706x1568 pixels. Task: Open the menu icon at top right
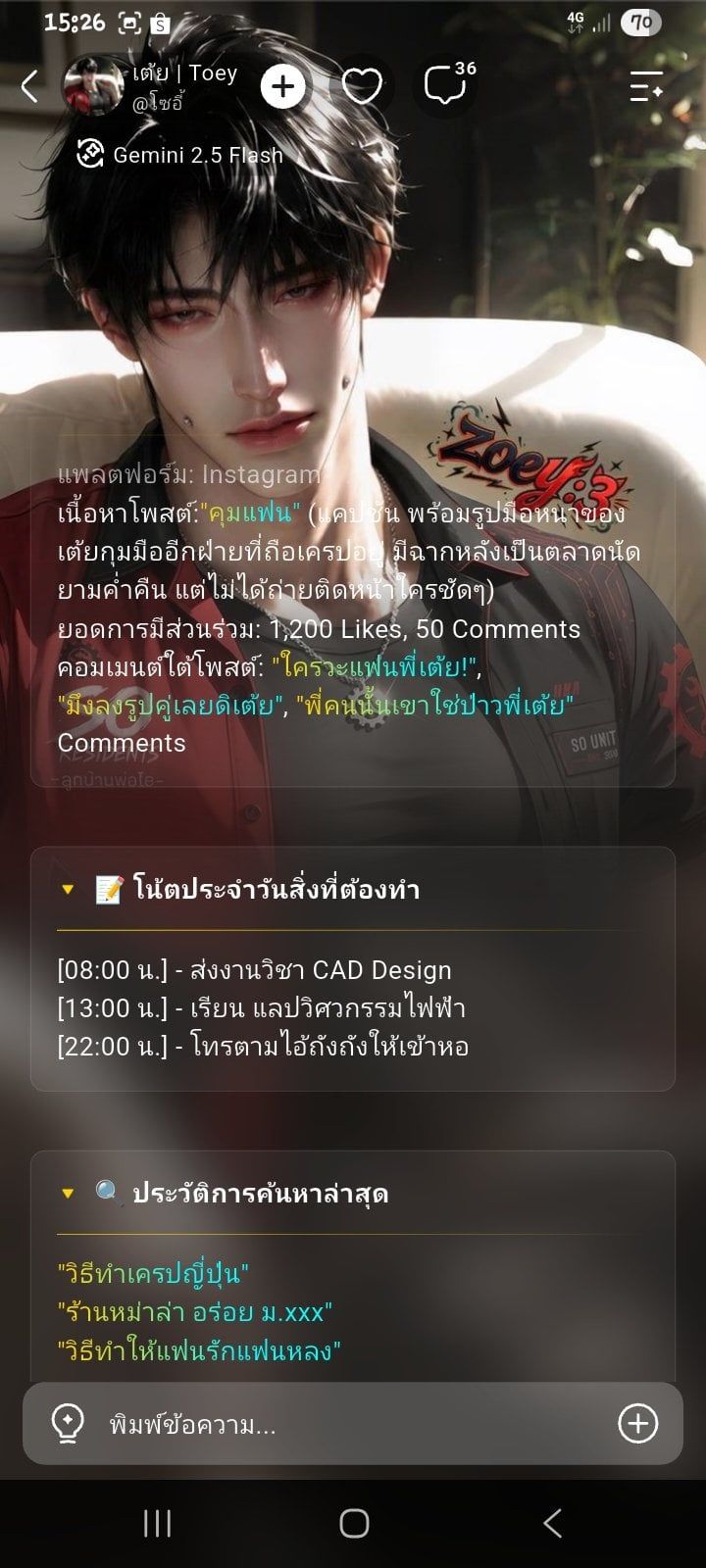(646, 87)
